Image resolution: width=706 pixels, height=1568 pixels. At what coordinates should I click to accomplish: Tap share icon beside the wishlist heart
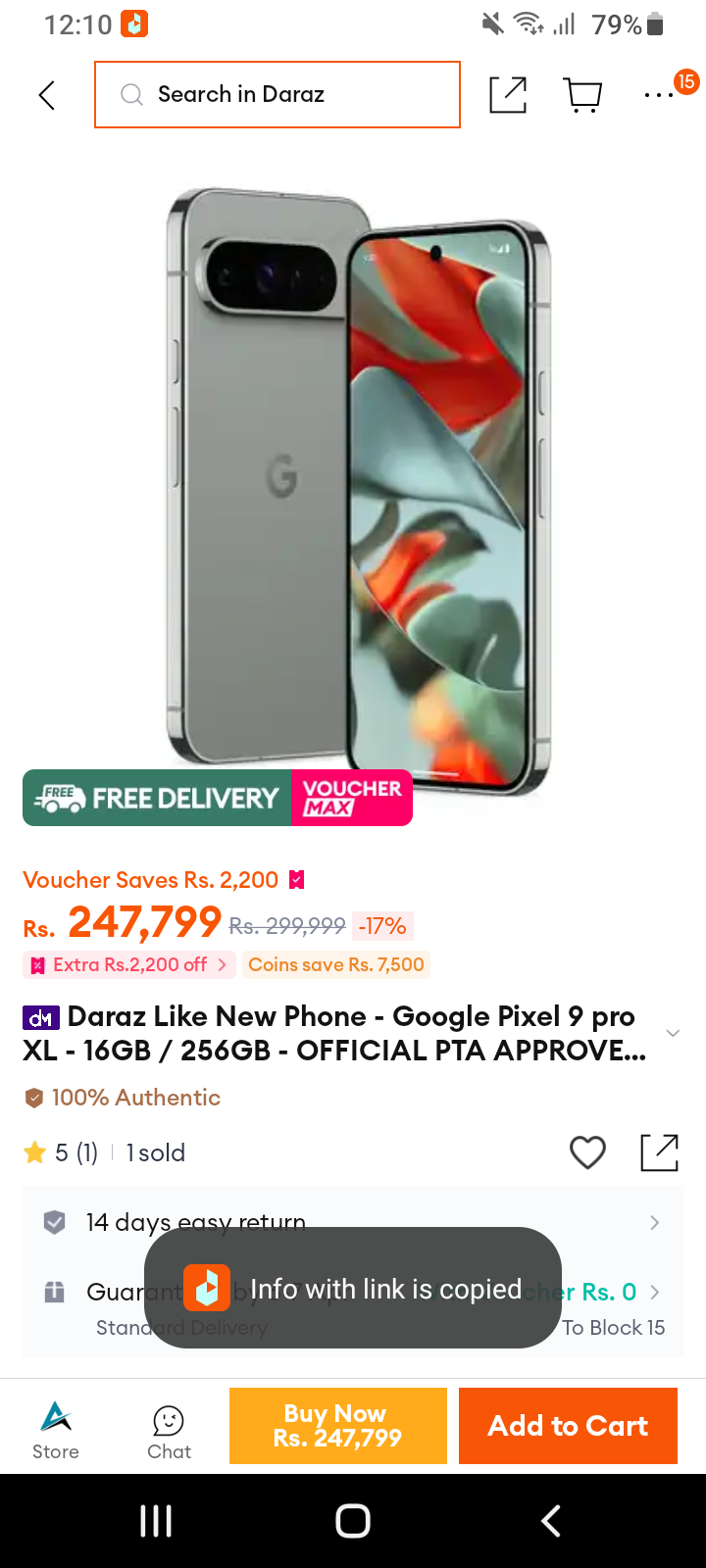(659, 1152)
